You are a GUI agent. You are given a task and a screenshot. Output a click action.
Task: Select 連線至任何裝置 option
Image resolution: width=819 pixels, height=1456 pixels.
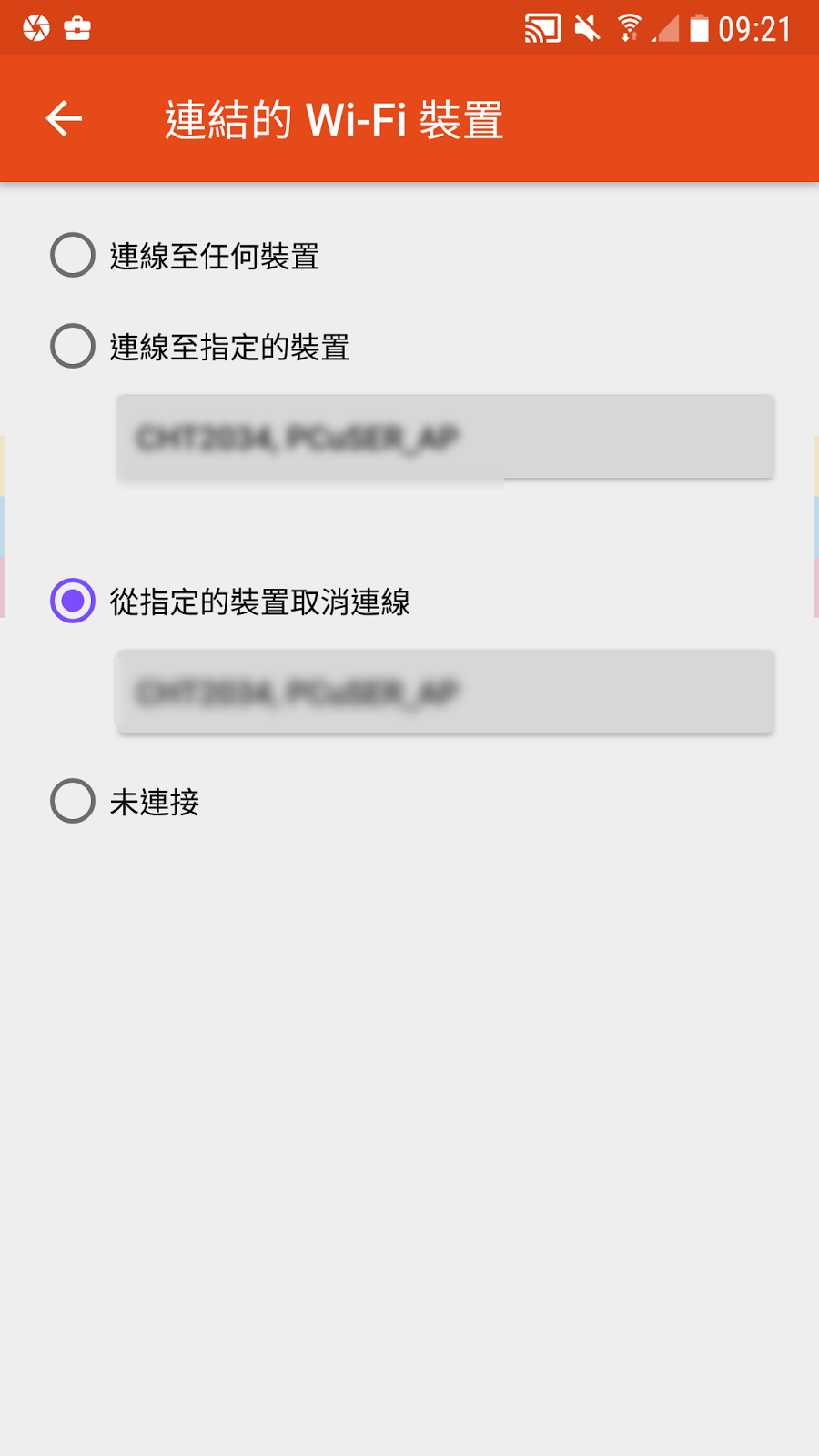73,255
